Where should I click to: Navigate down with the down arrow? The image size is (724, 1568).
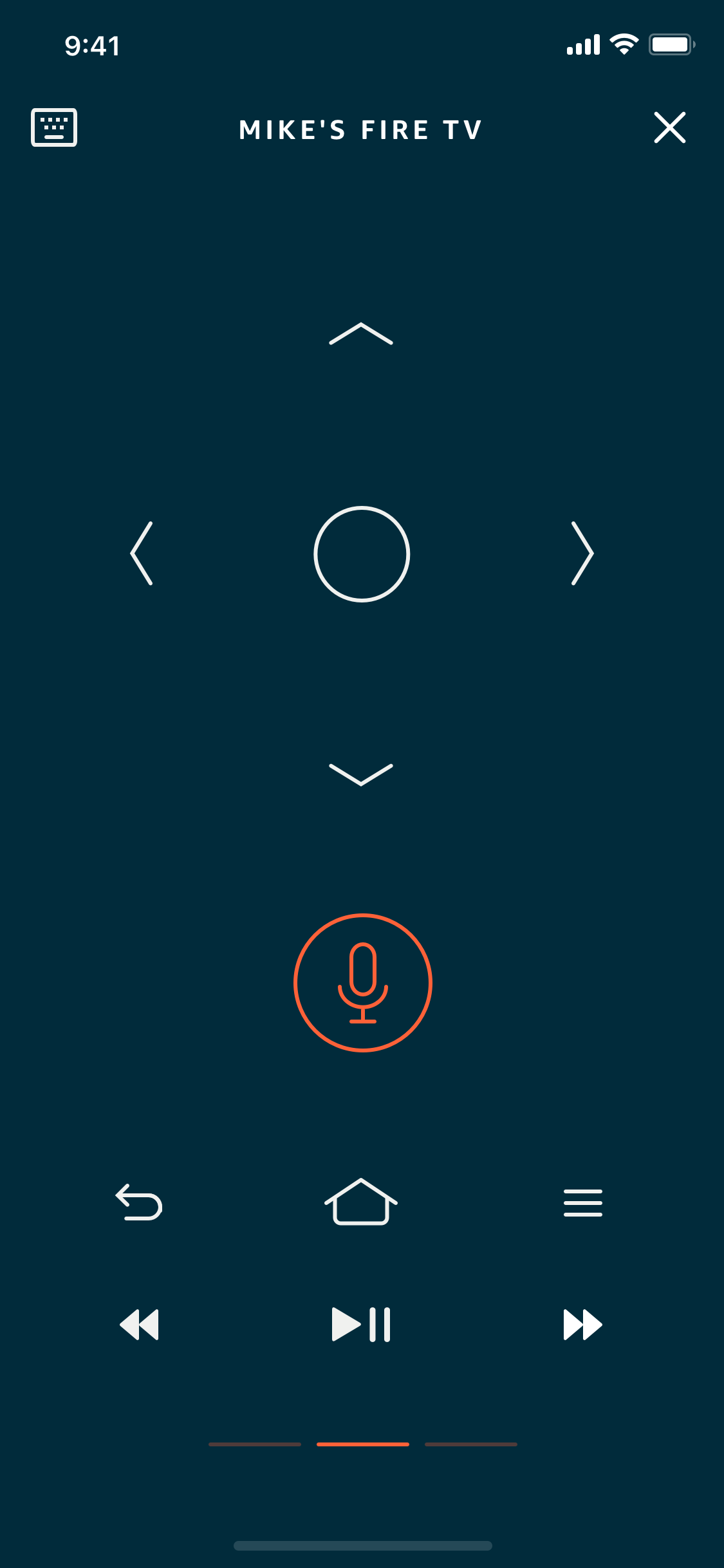tap(361, 774)
